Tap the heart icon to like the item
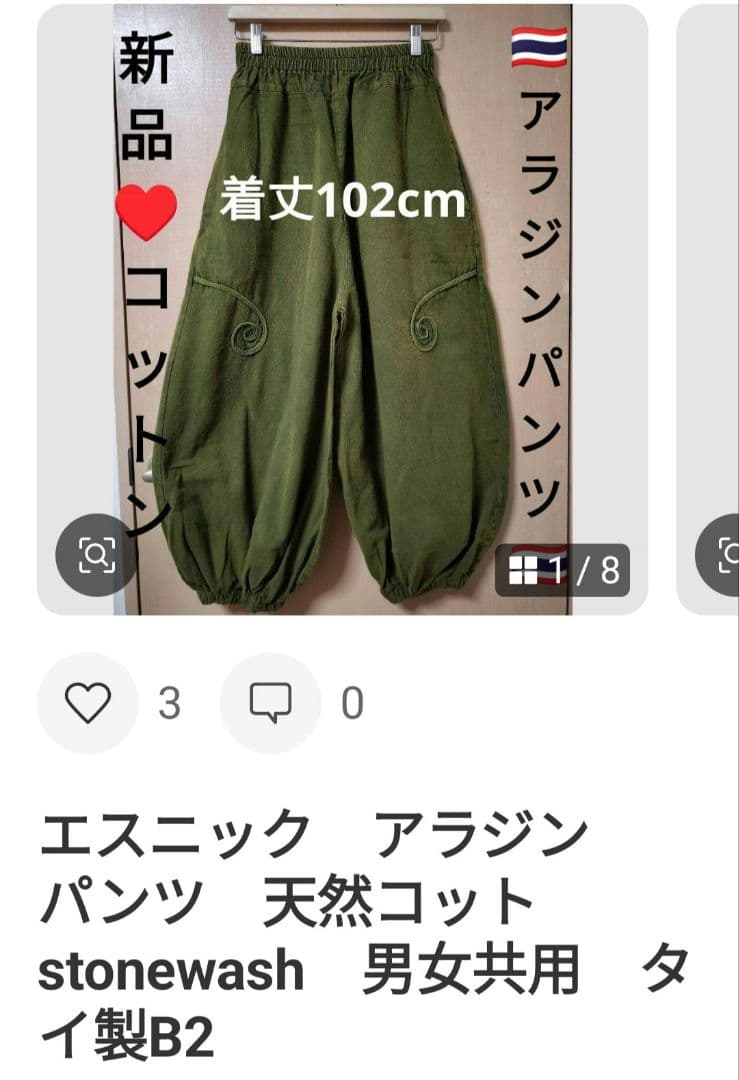739x1080 pixels. pos(89,702)
